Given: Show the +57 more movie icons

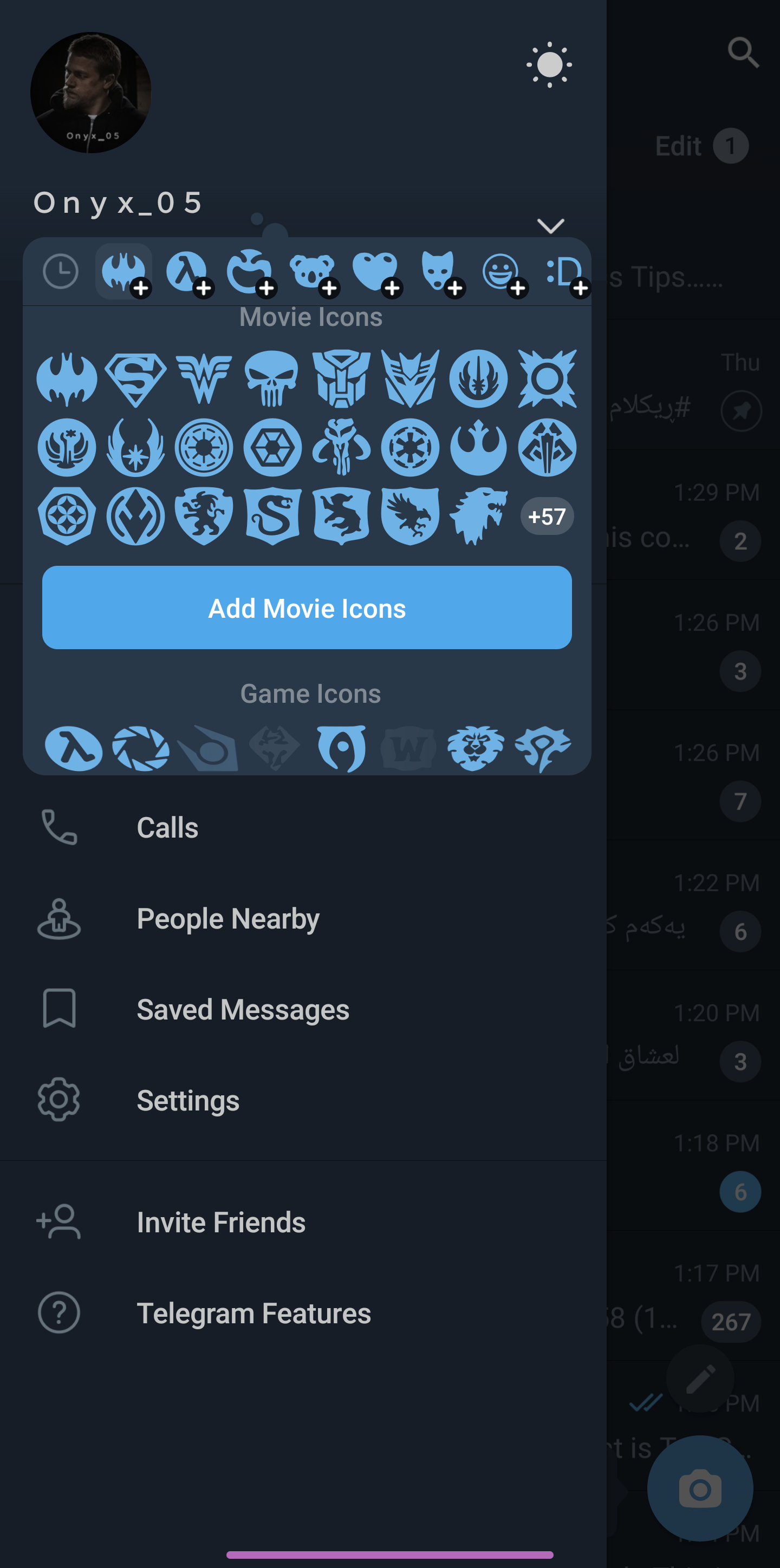Looking at the screenshot, I should tap(547, 516).
